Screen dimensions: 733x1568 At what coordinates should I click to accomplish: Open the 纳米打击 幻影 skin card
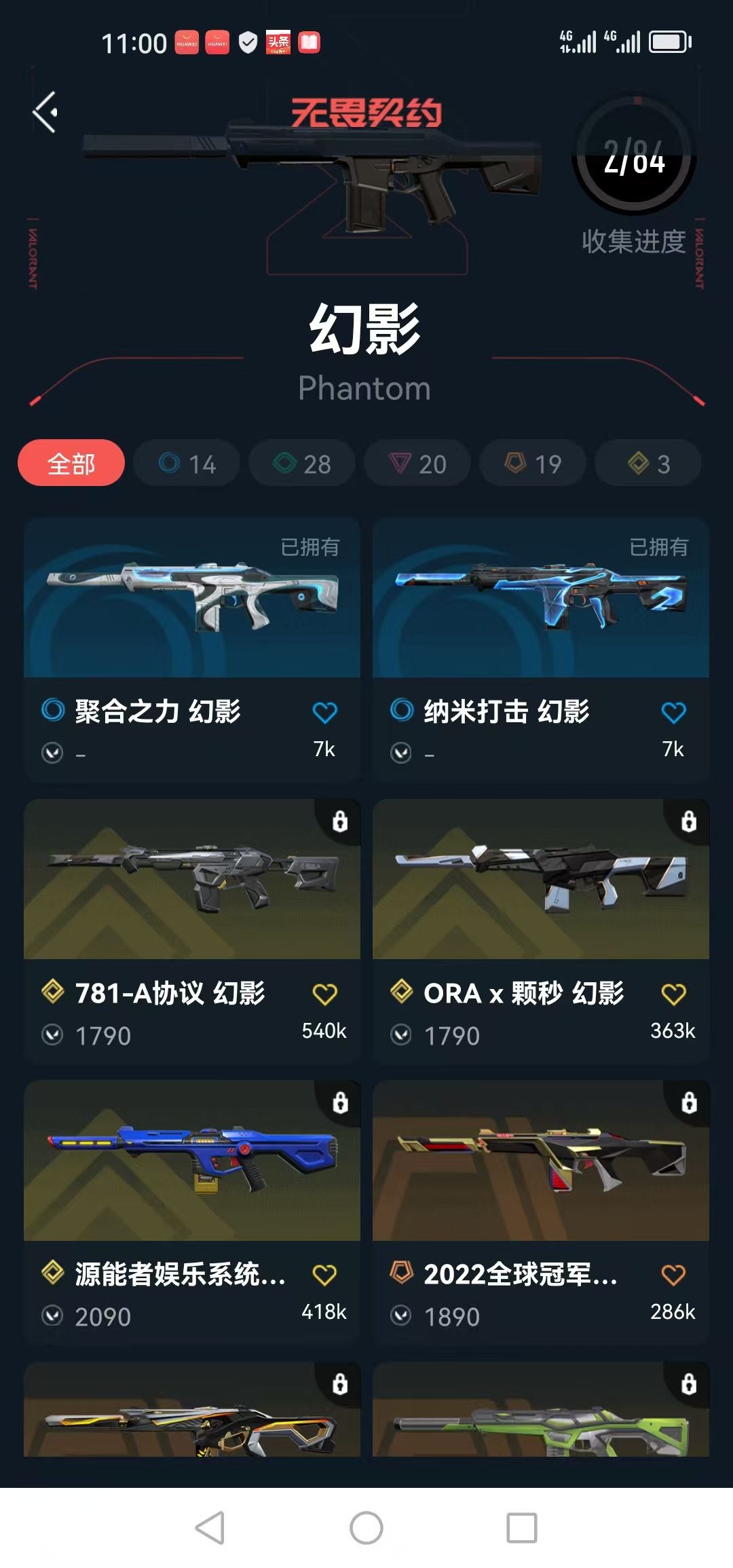tap(541, 650)
